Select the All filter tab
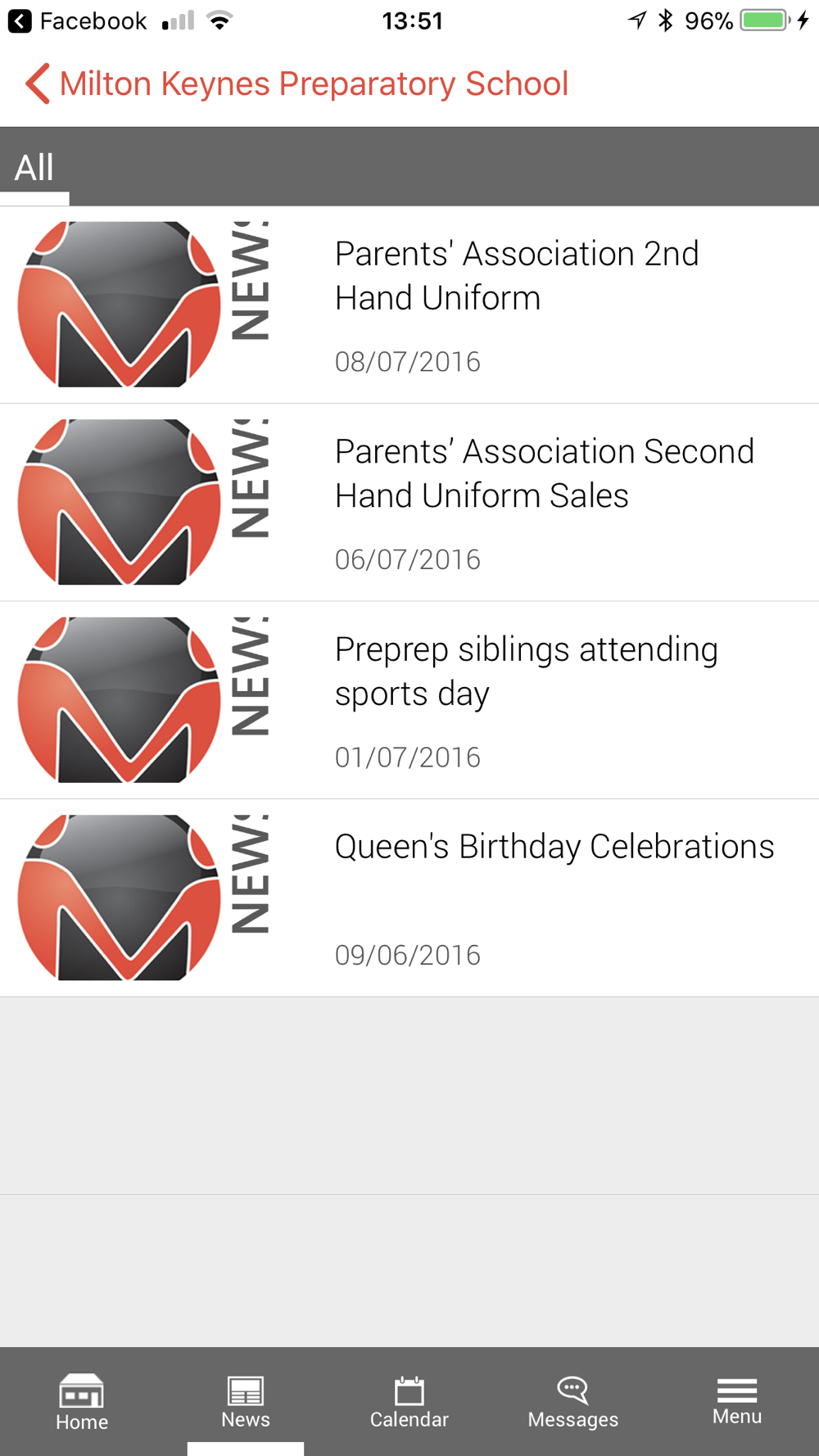 click(x=34, y=168)
